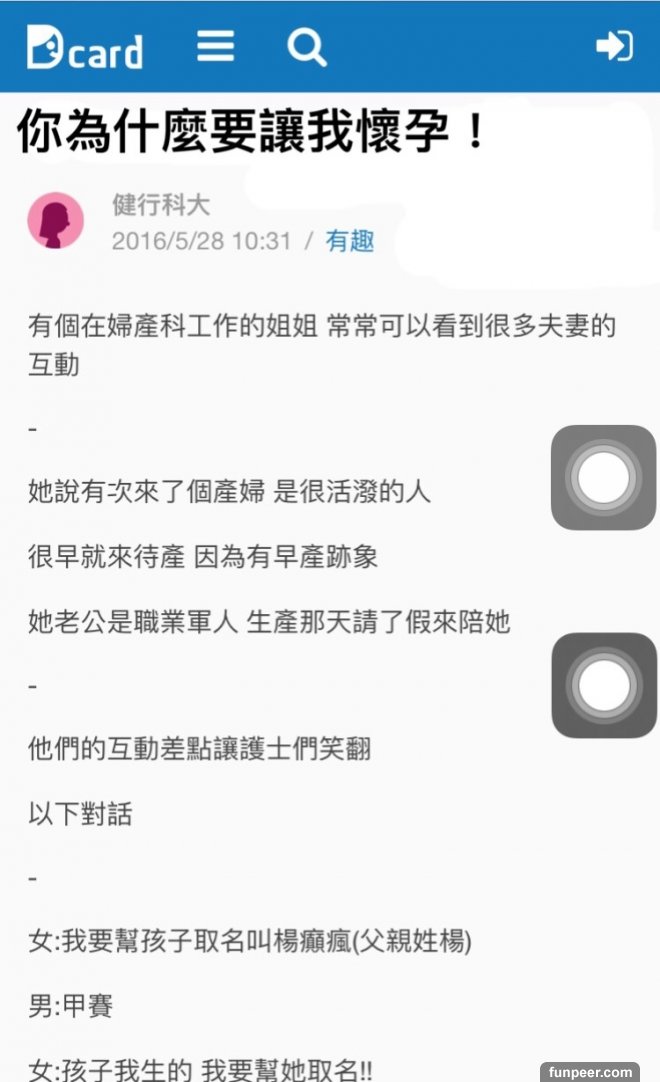
Task: Open the hamburger menu
Action: (215, 46)
